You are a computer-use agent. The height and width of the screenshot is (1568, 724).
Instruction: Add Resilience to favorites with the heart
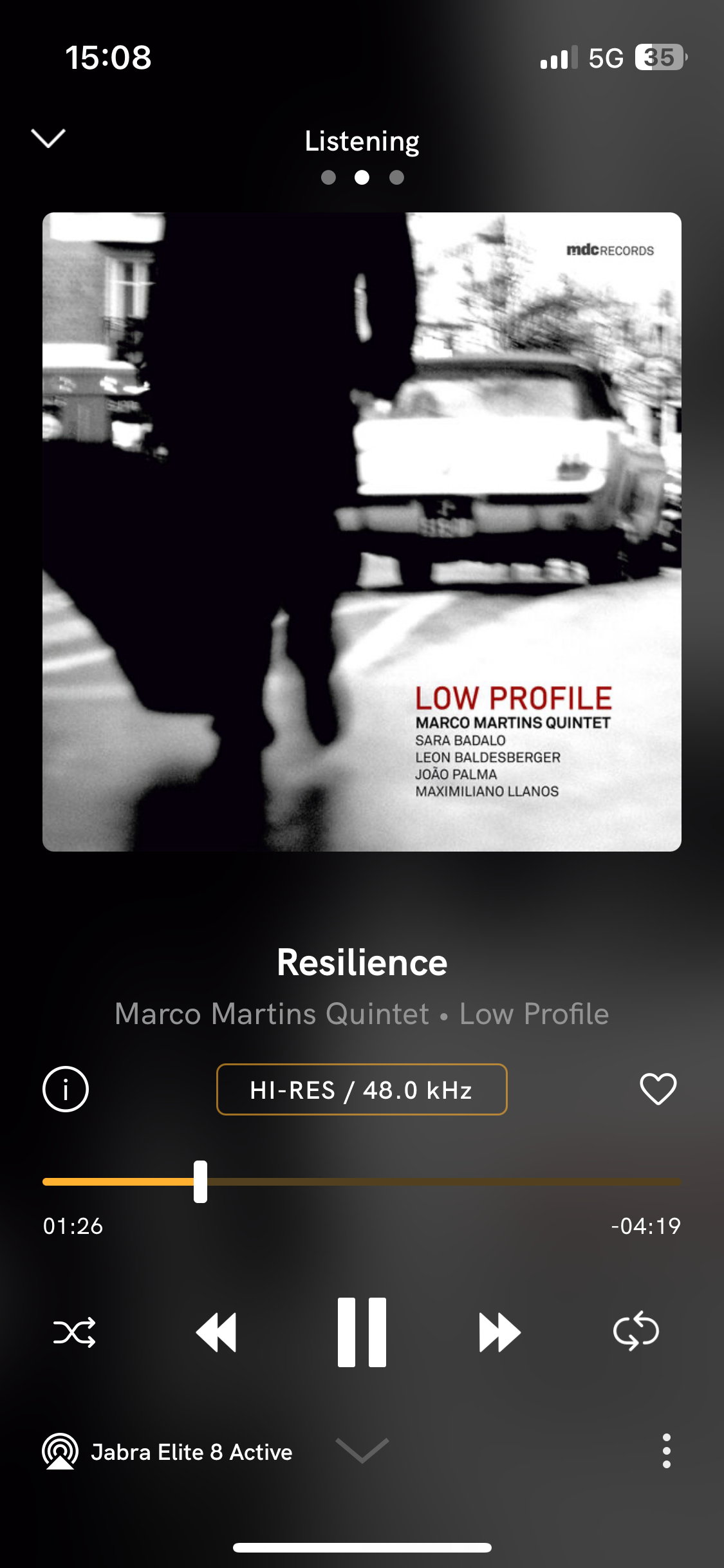click(658, 1089)
